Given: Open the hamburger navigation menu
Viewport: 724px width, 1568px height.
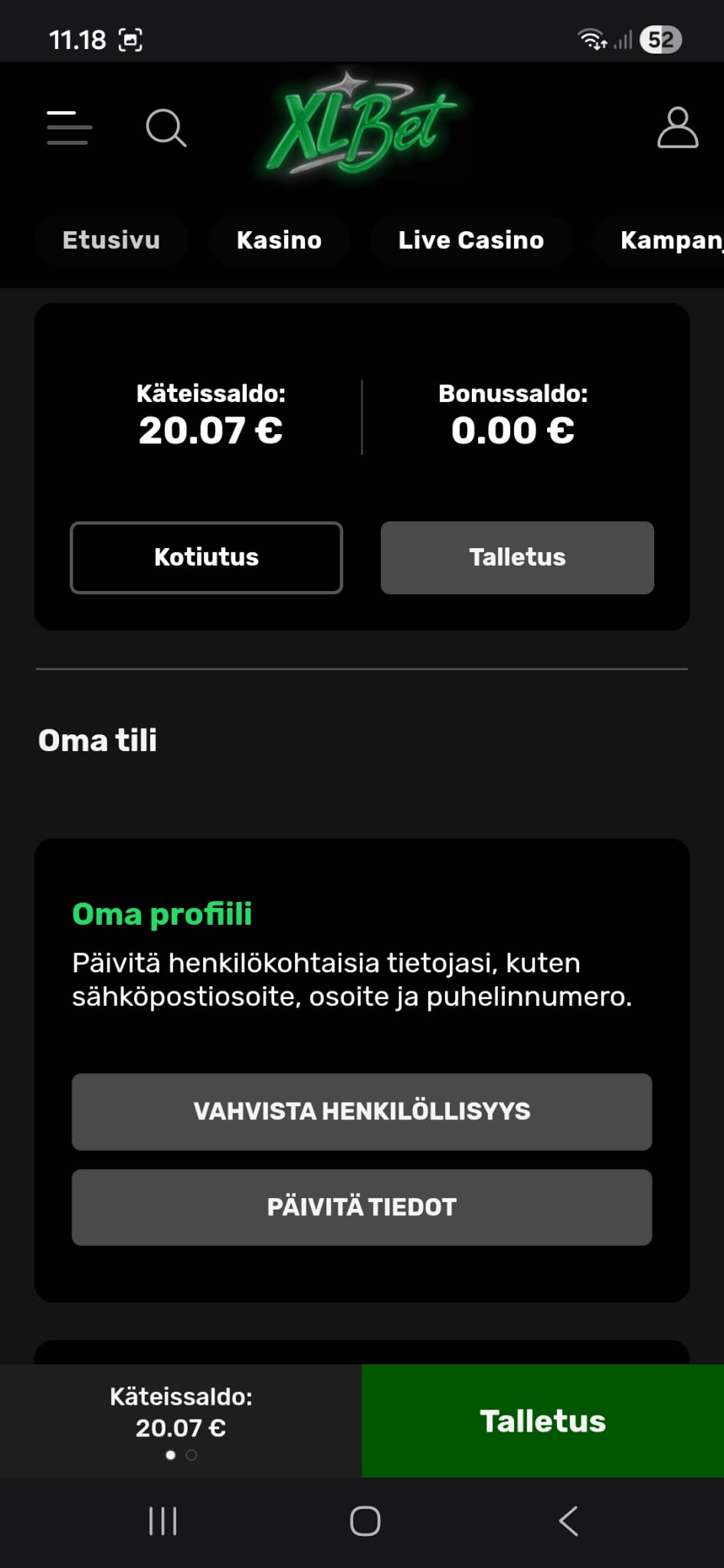Looking at the screenshot, I should point(68,129).
